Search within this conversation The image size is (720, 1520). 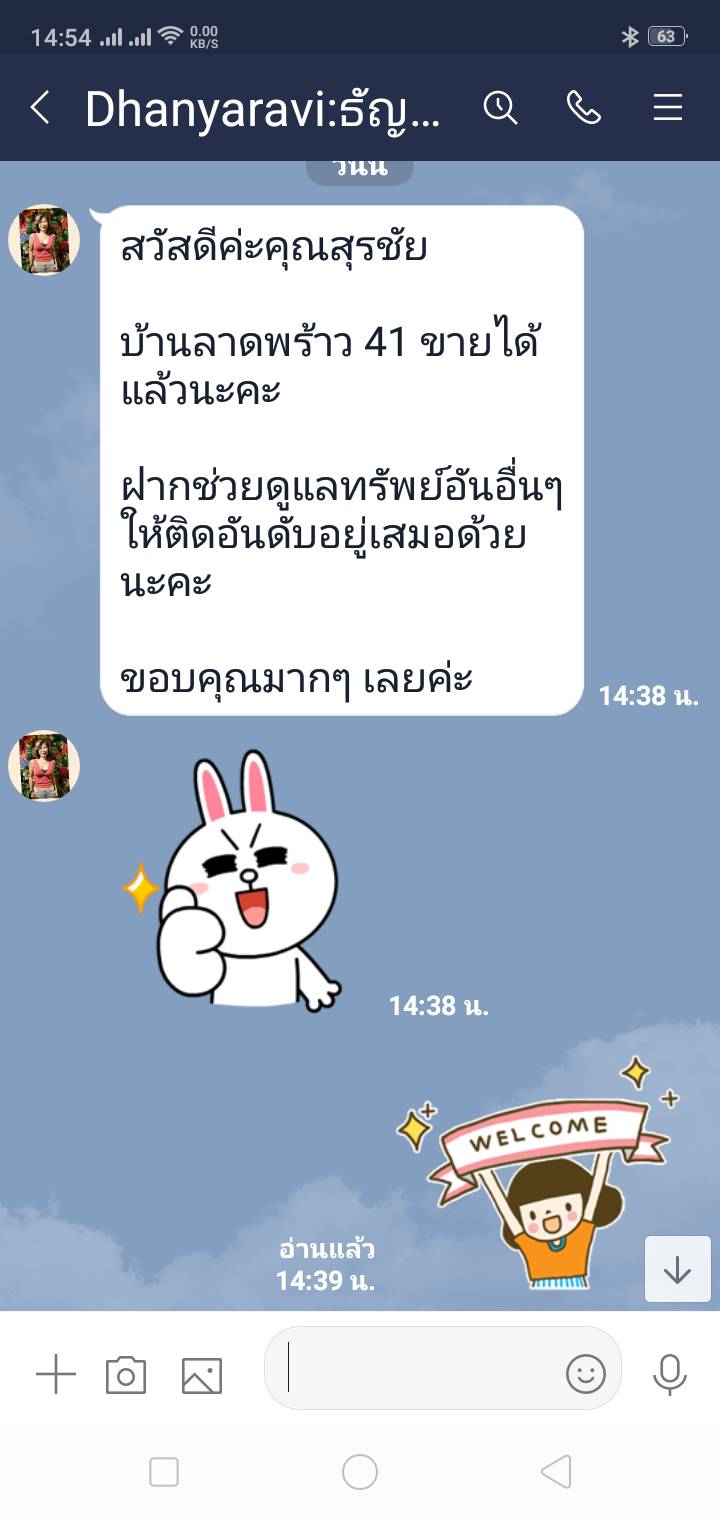click(x=500, y=107)
